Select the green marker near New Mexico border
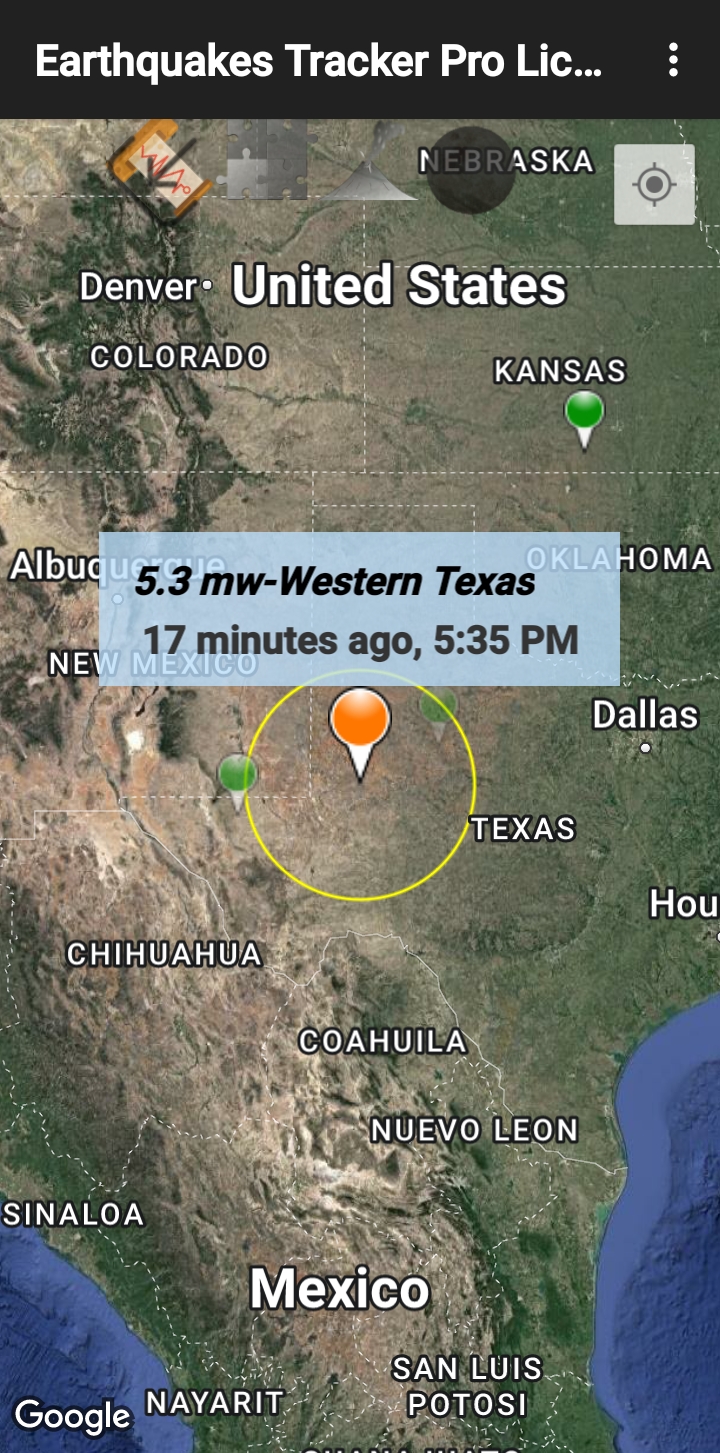The width and height of the screenshot is (720, 1453). pyautogui.click(x=238, y=774)
